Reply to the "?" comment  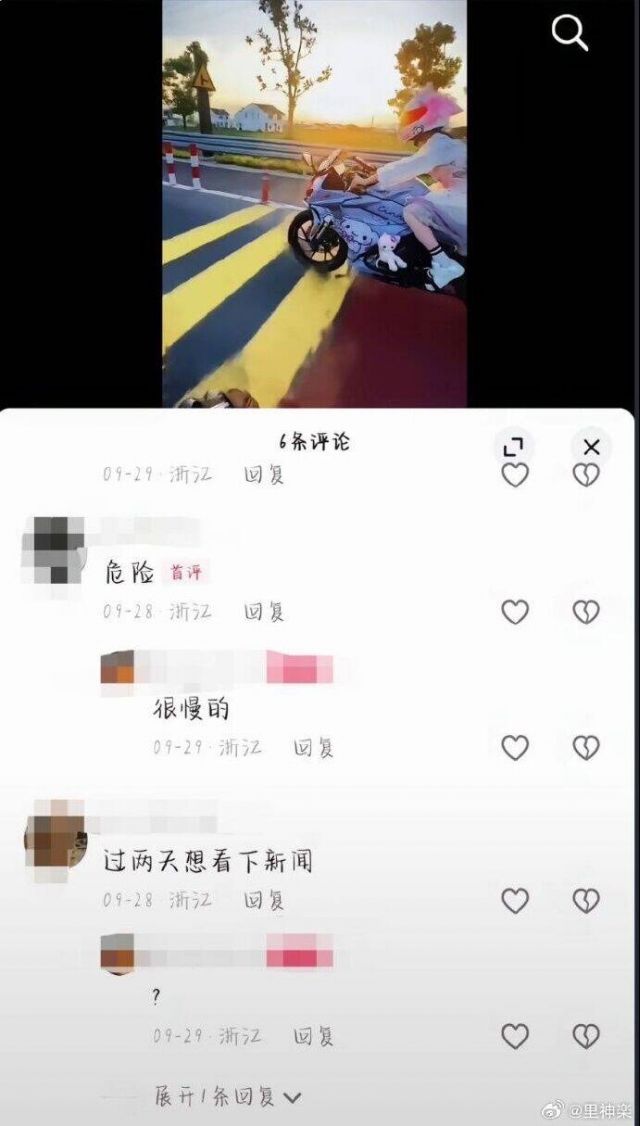(313, 1036)
